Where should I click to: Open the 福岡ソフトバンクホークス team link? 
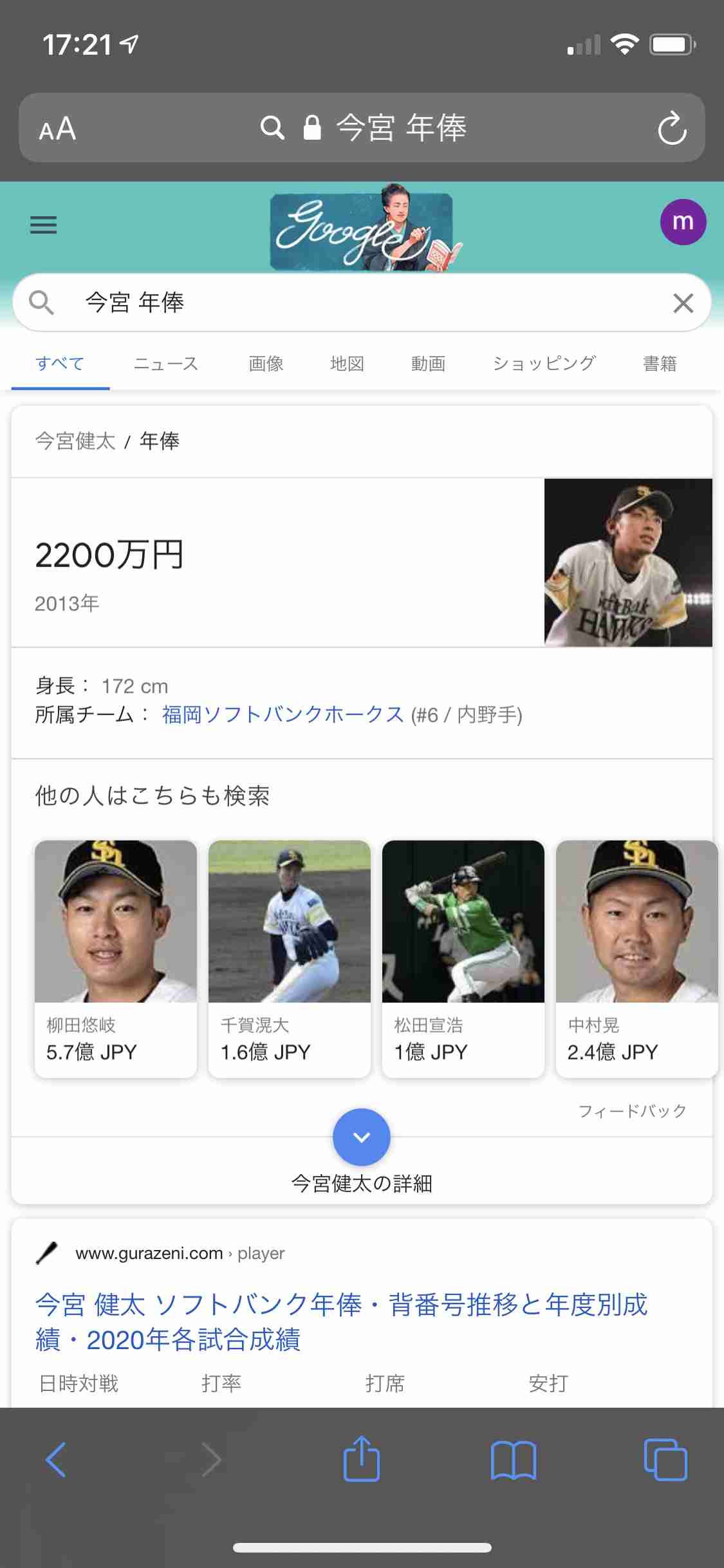[x=283, y=714]
